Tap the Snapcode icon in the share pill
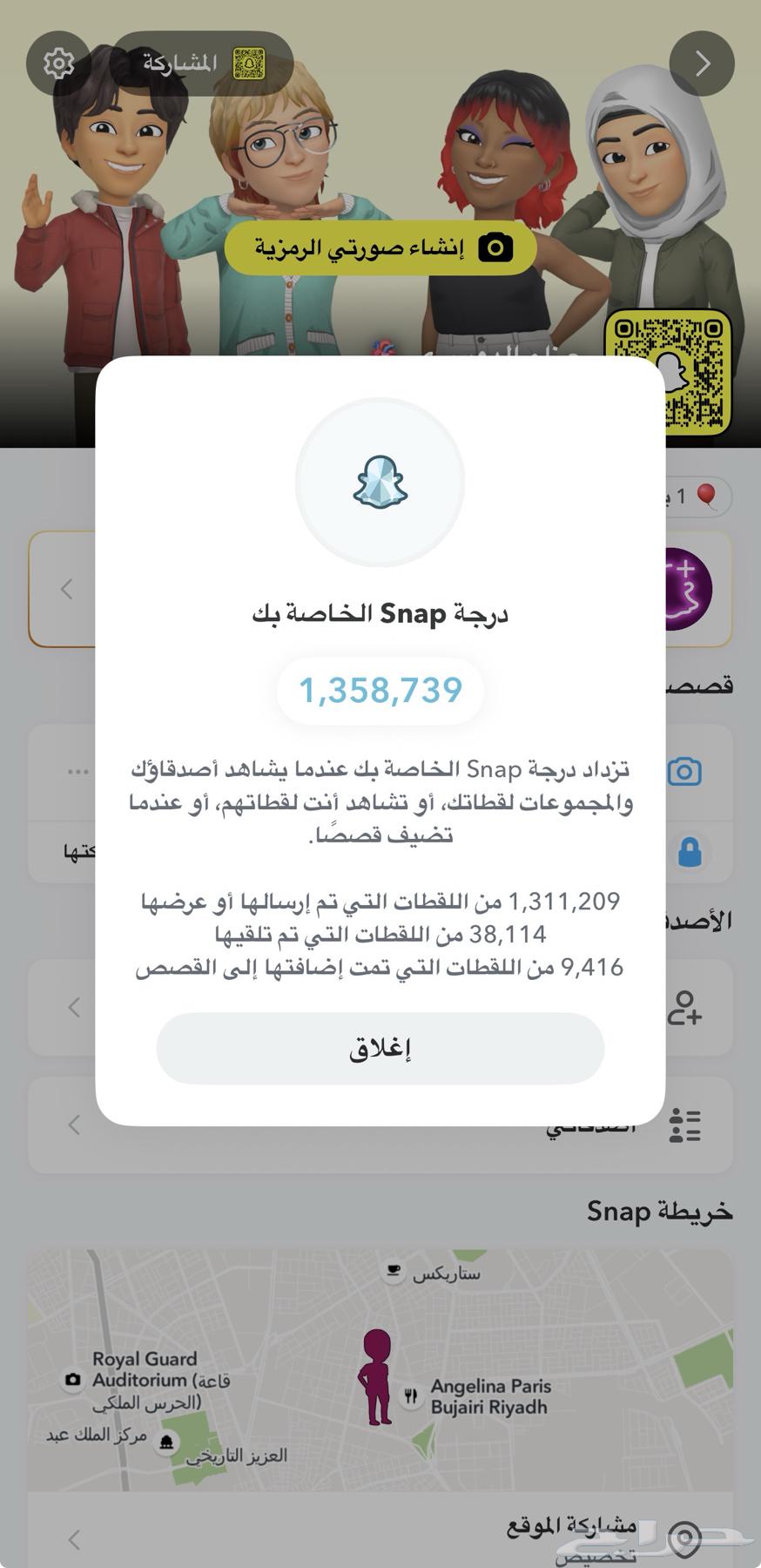Viewport: 761px width, 1568px height. (247, 62)
